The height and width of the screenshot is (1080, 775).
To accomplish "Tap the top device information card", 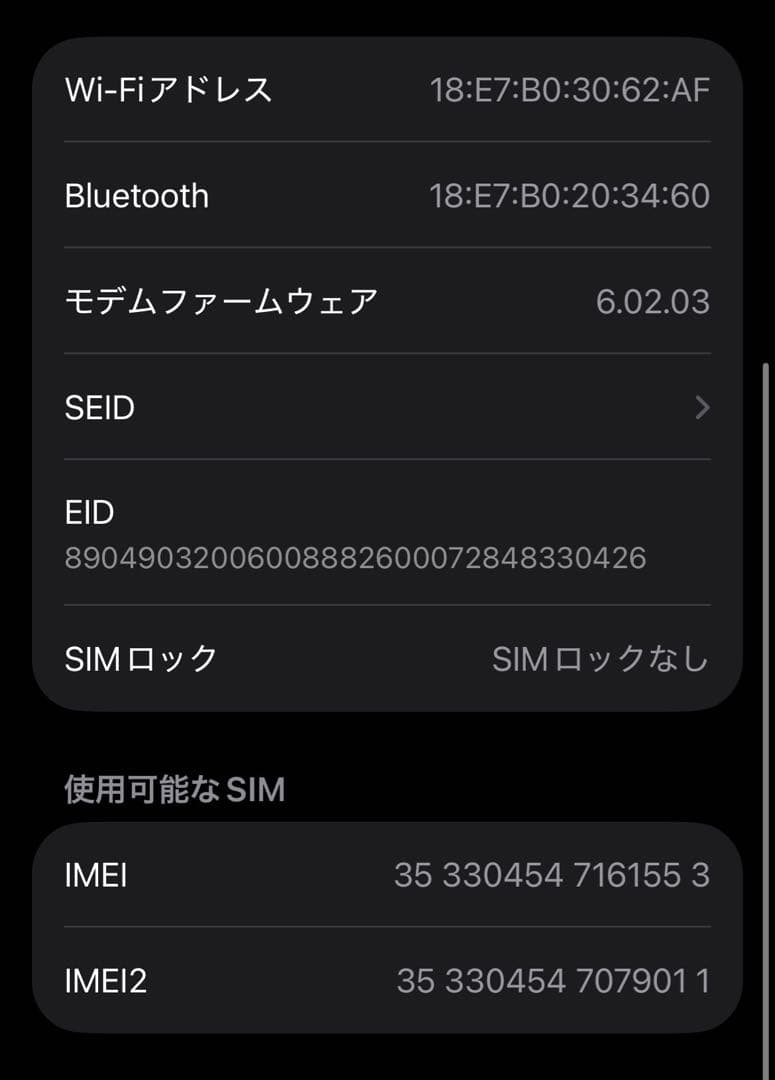I will (387, 370).
